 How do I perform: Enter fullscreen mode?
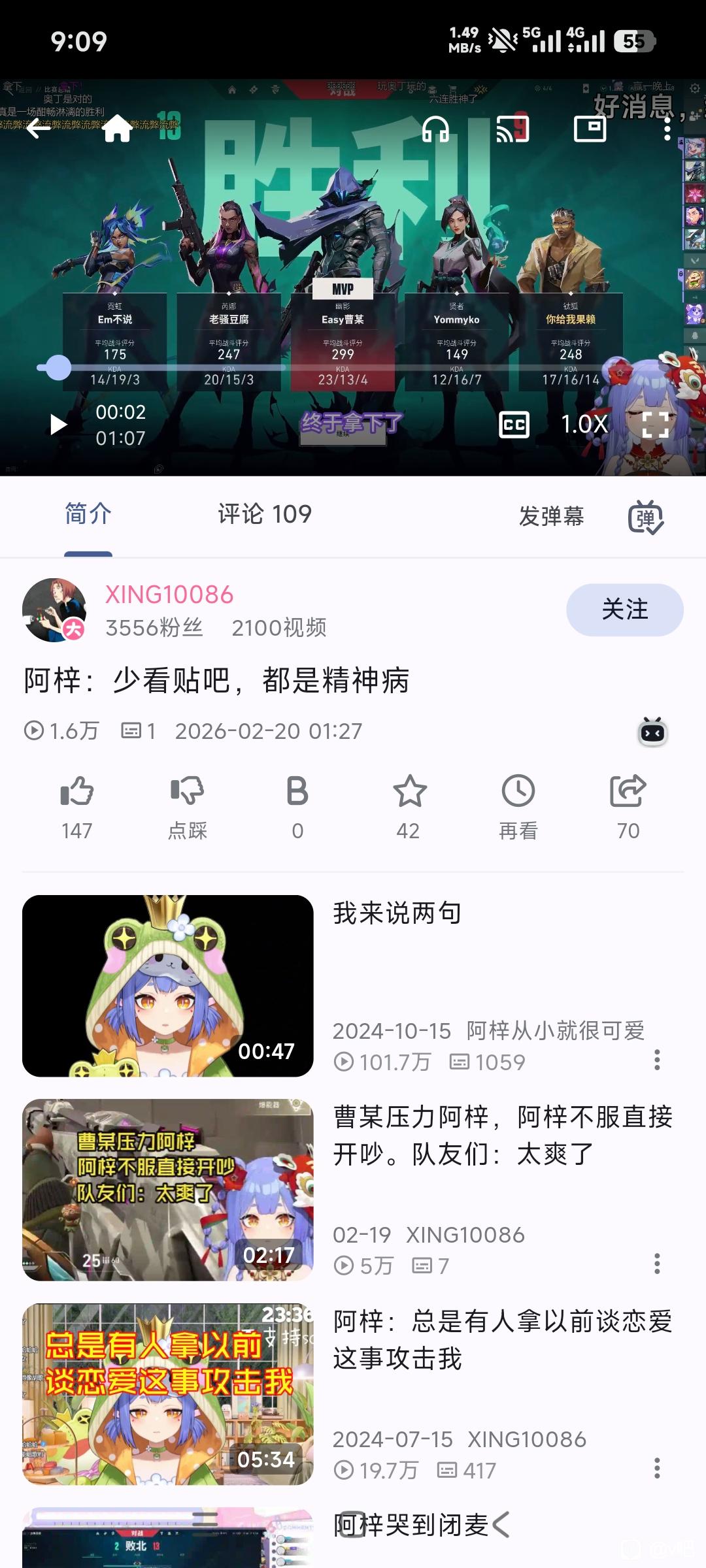point(655,425)
